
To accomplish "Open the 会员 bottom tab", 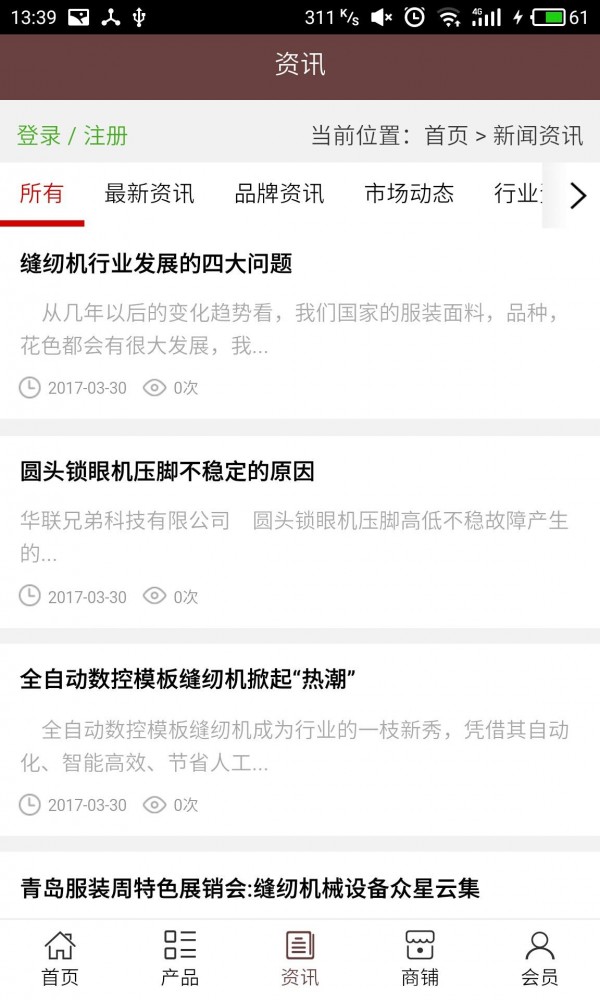I will click(x=540, y=958).
